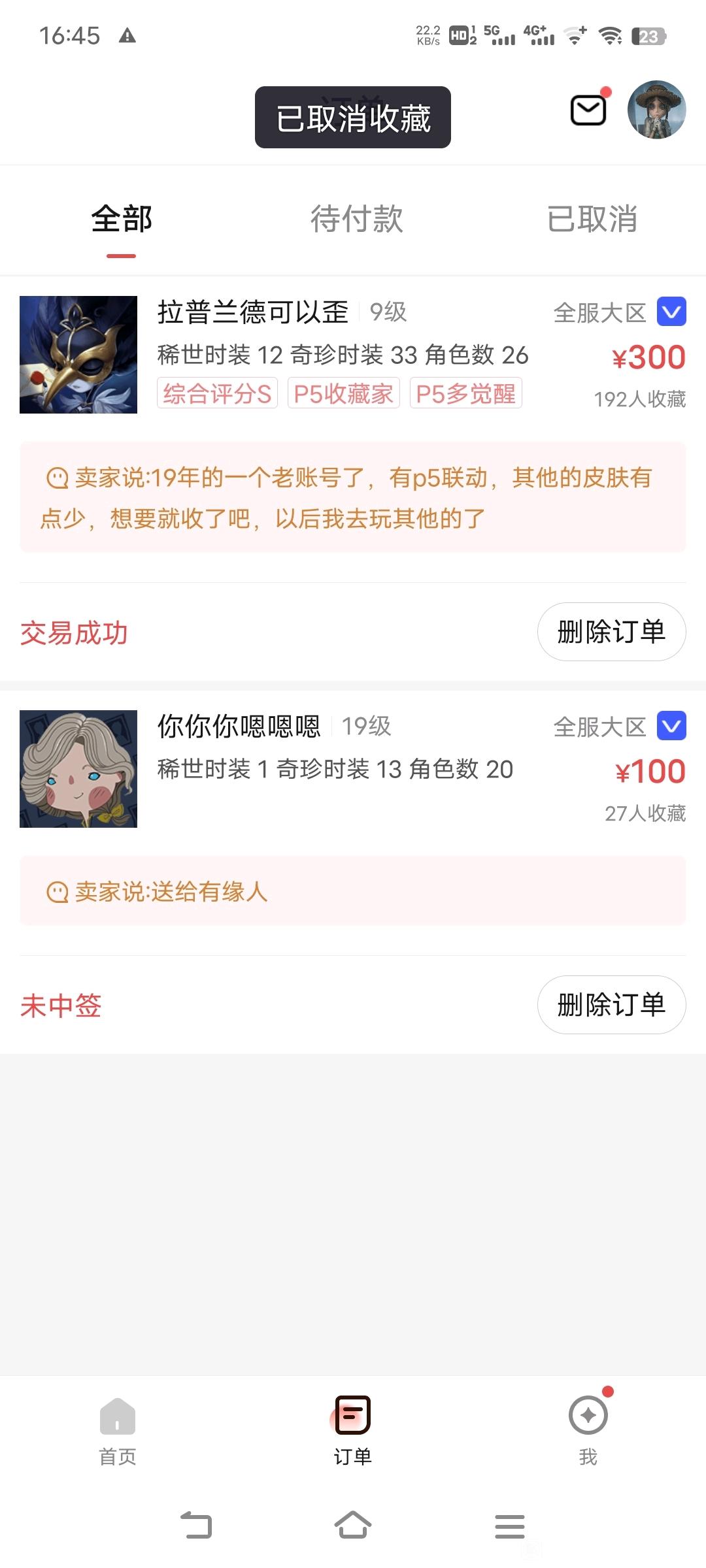Delete the 交易成功 order

pyautogui.click(x=611, y=632)
